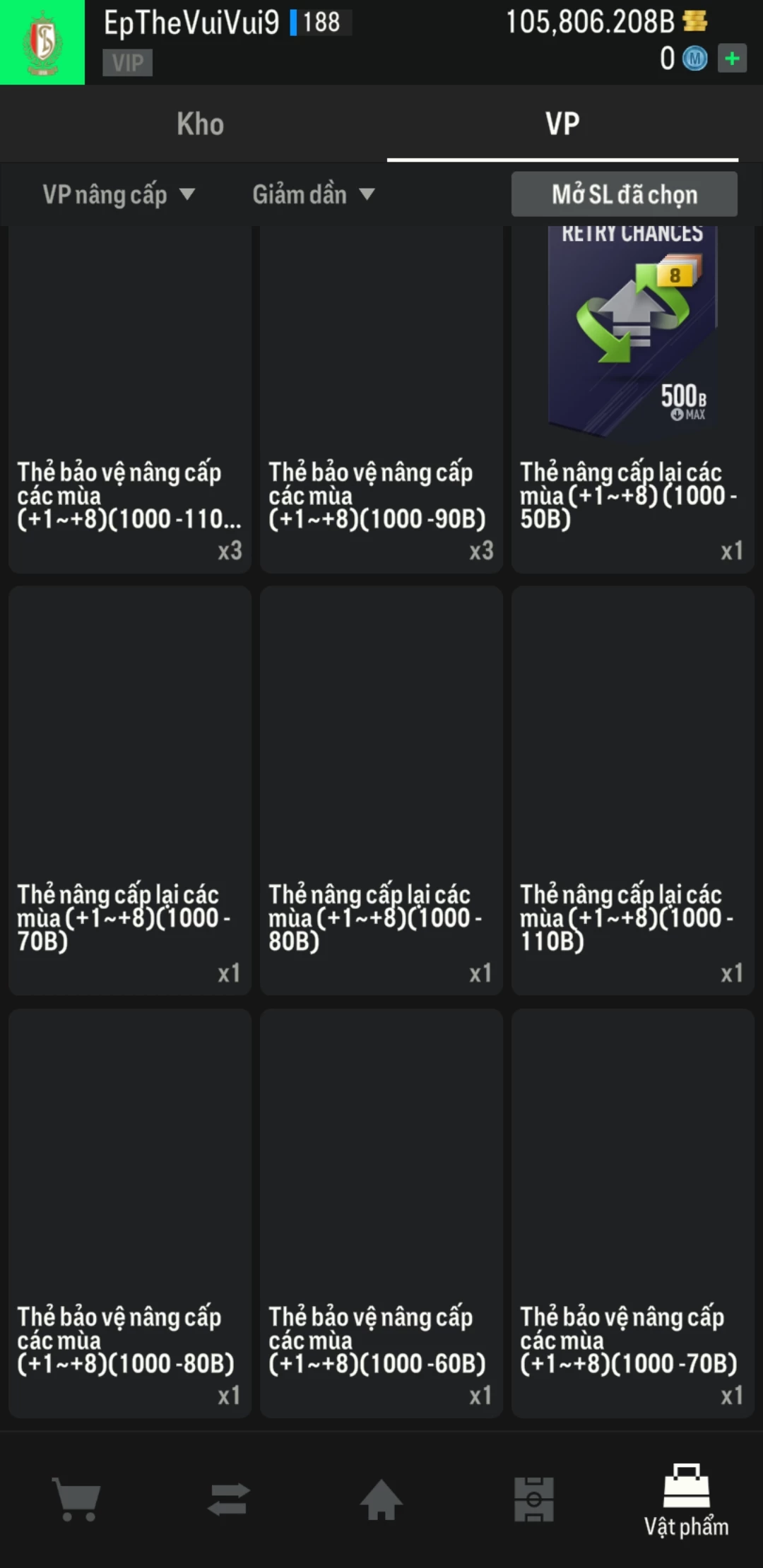Open the transfer arrows section
The image size is (763, 1568).
tap(229, 1499)
